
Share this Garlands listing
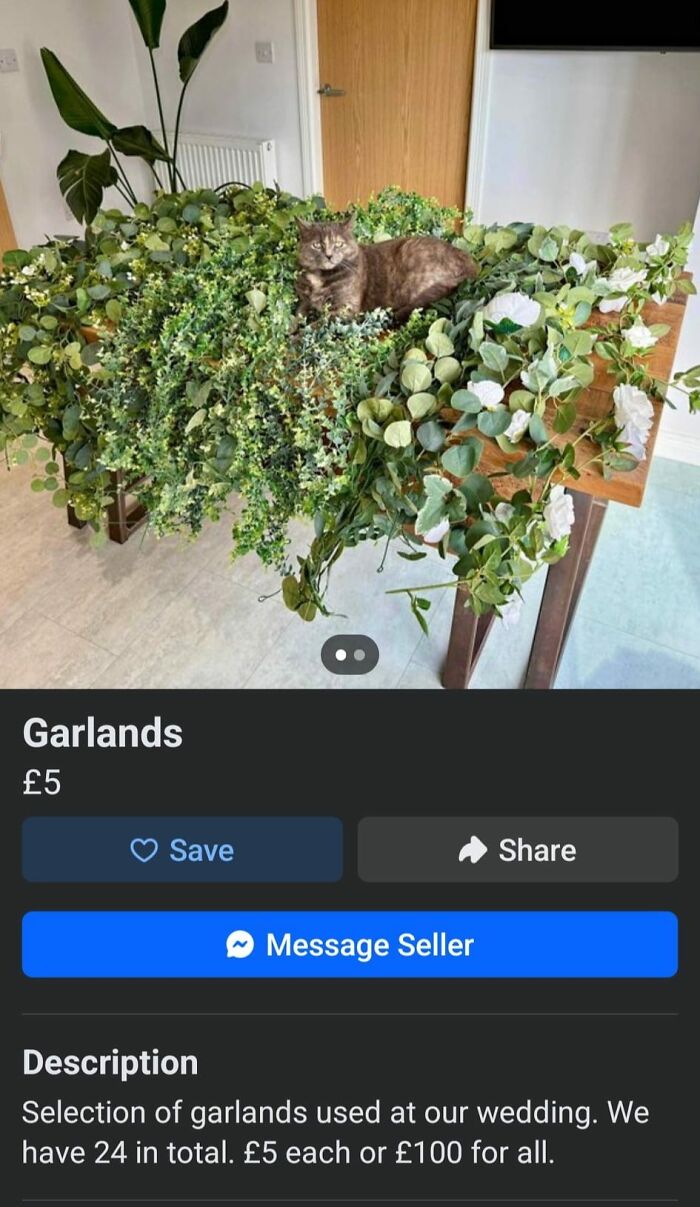coord(517,850)
